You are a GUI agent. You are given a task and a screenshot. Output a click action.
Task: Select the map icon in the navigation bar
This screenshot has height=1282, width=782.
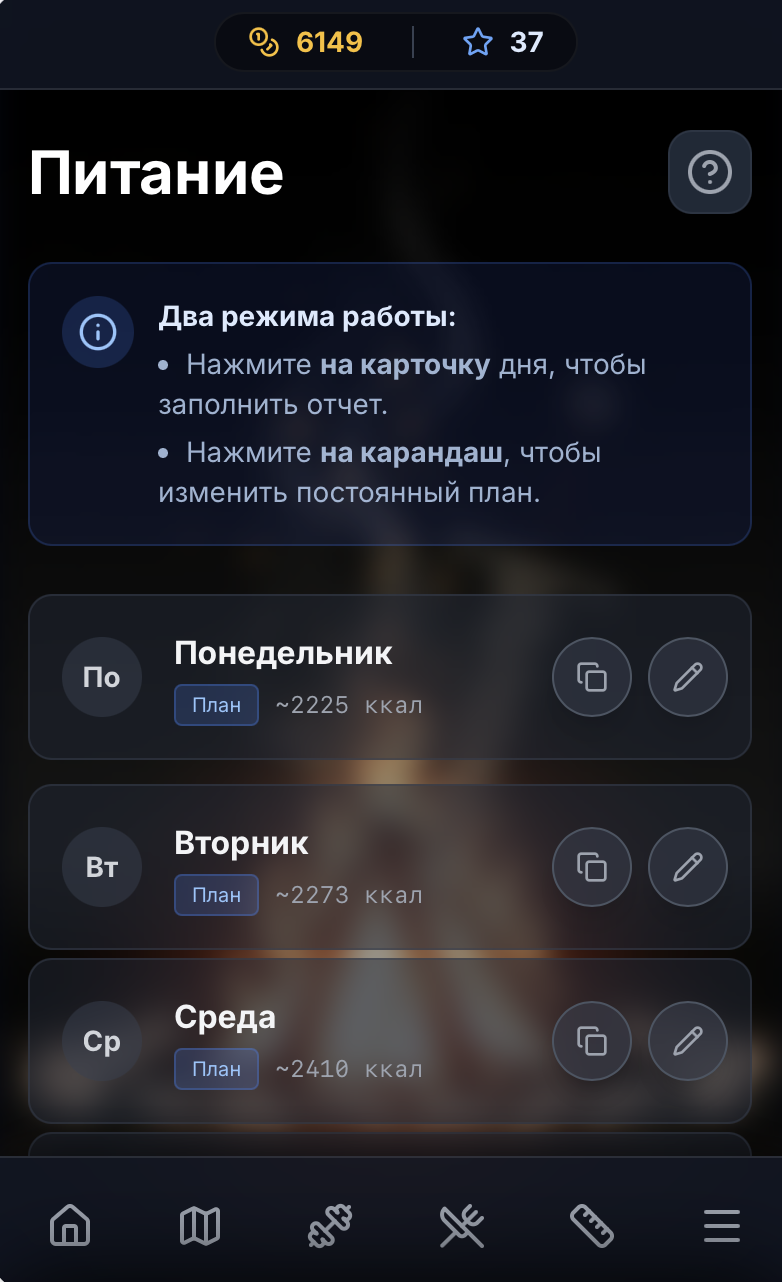point(199,1224)
